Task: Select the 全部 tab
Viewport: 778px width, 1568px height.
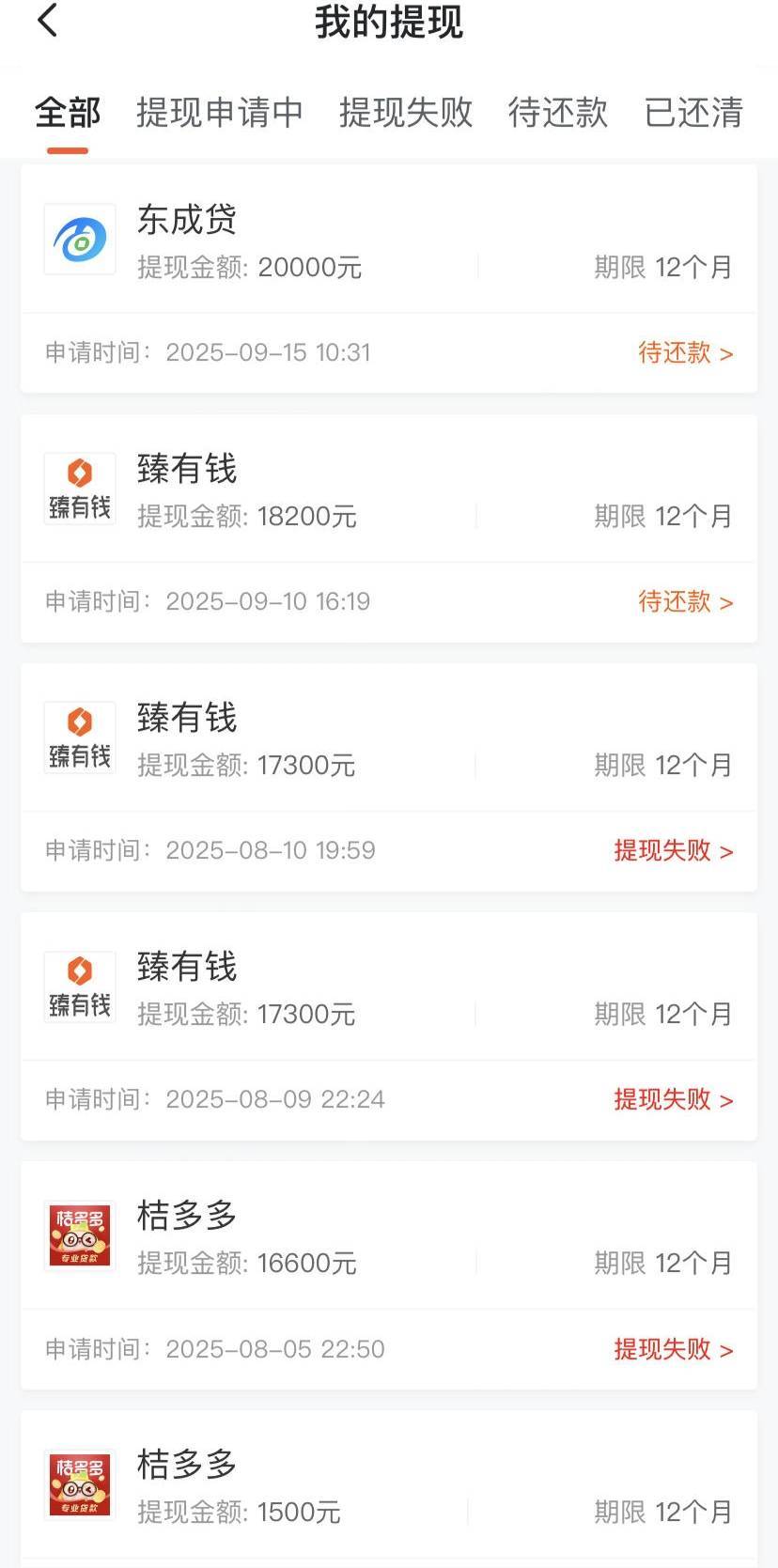Action: coord(68,113)
